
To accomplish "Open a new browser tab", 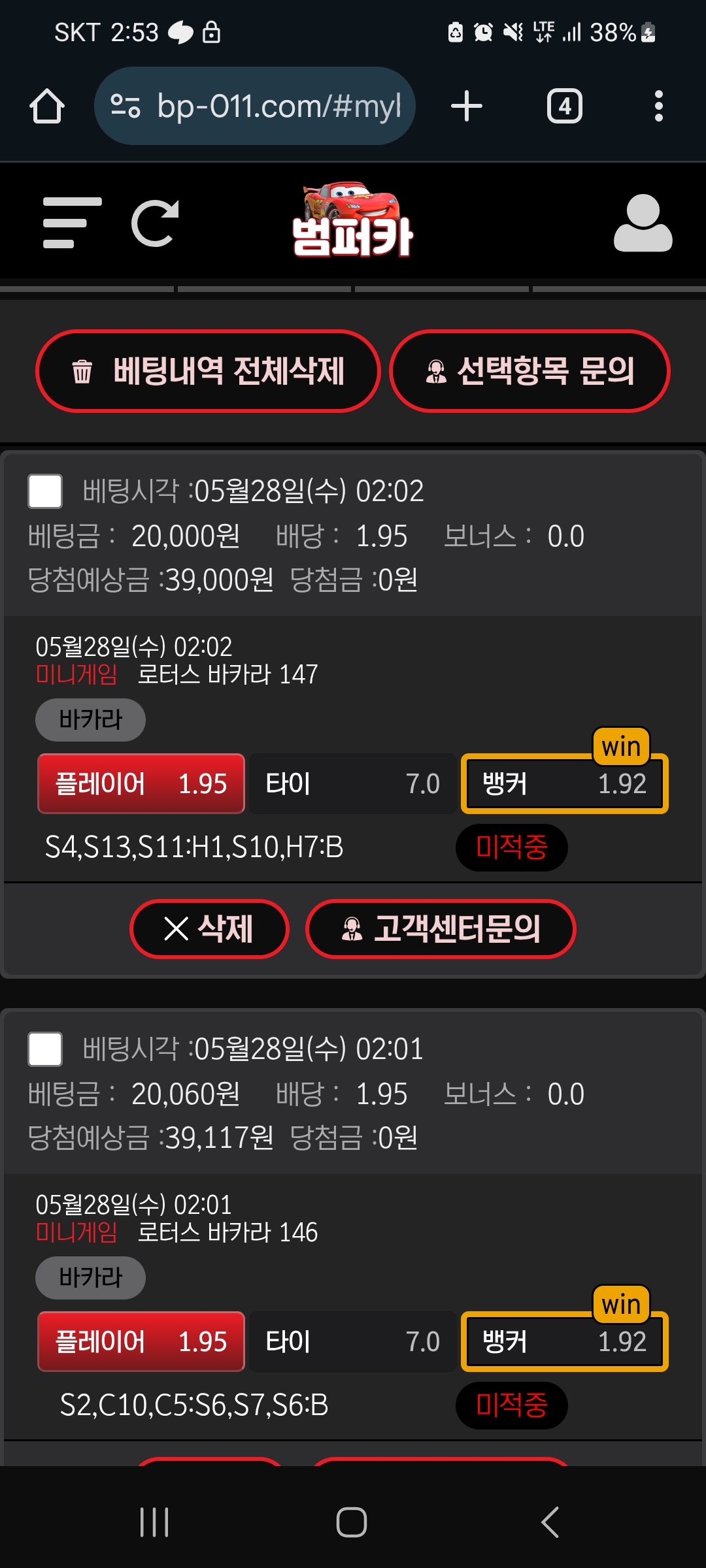I will (467, 106).
